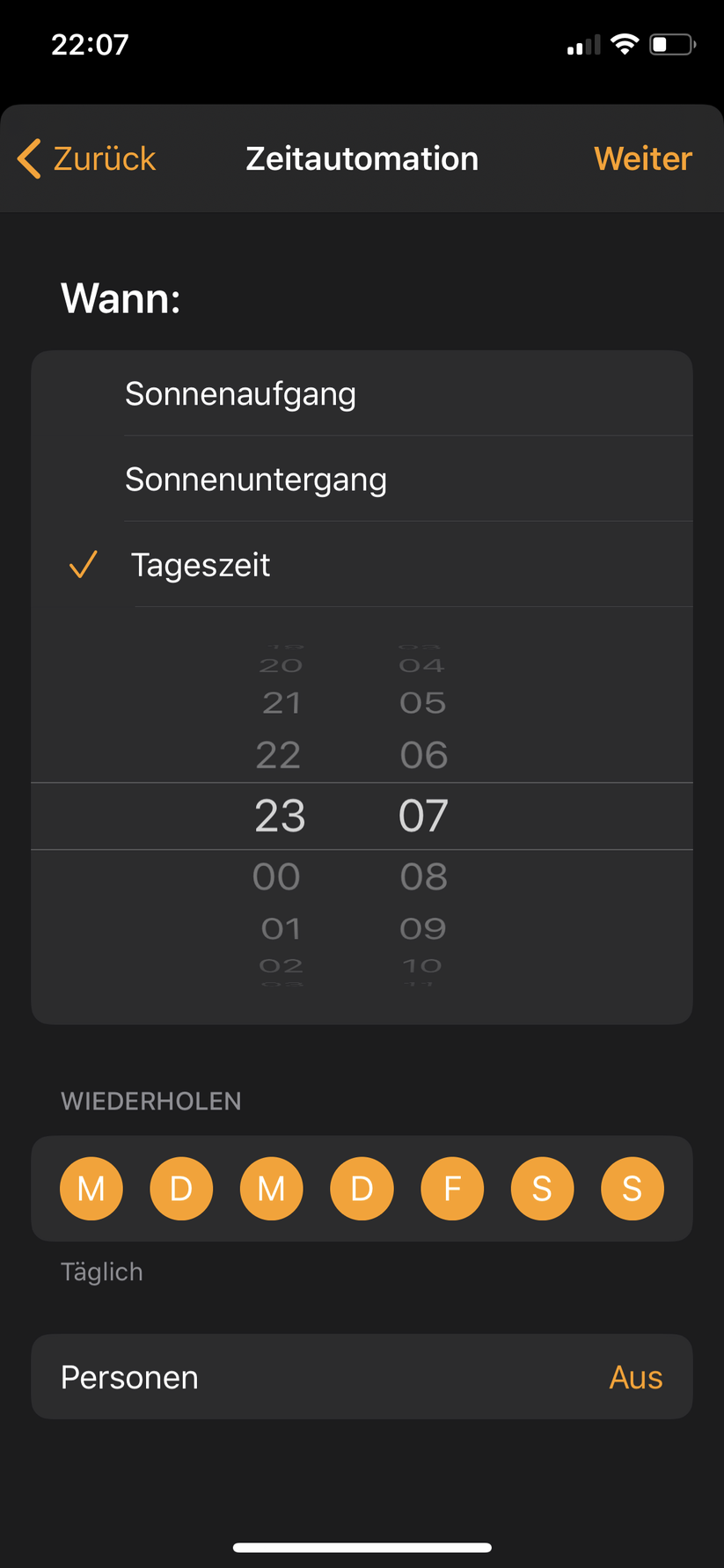This screenshot has height=1568, width=724.
Task: Click the orange checkmark beside Tageszeit
Action: coord(82,564)
